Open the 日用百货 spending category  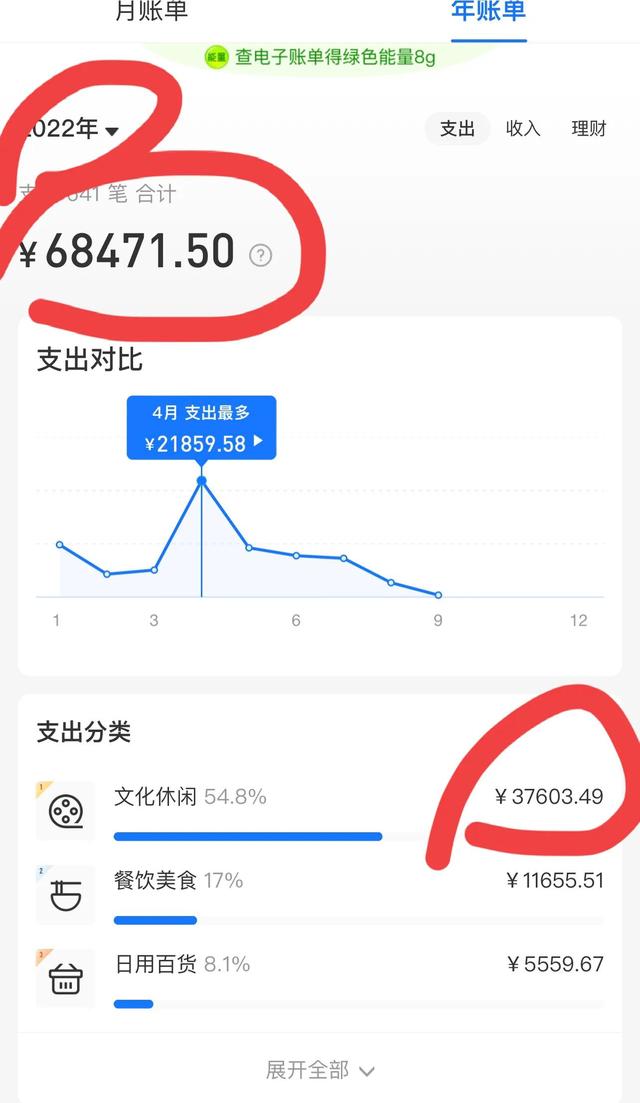(320, 977)
